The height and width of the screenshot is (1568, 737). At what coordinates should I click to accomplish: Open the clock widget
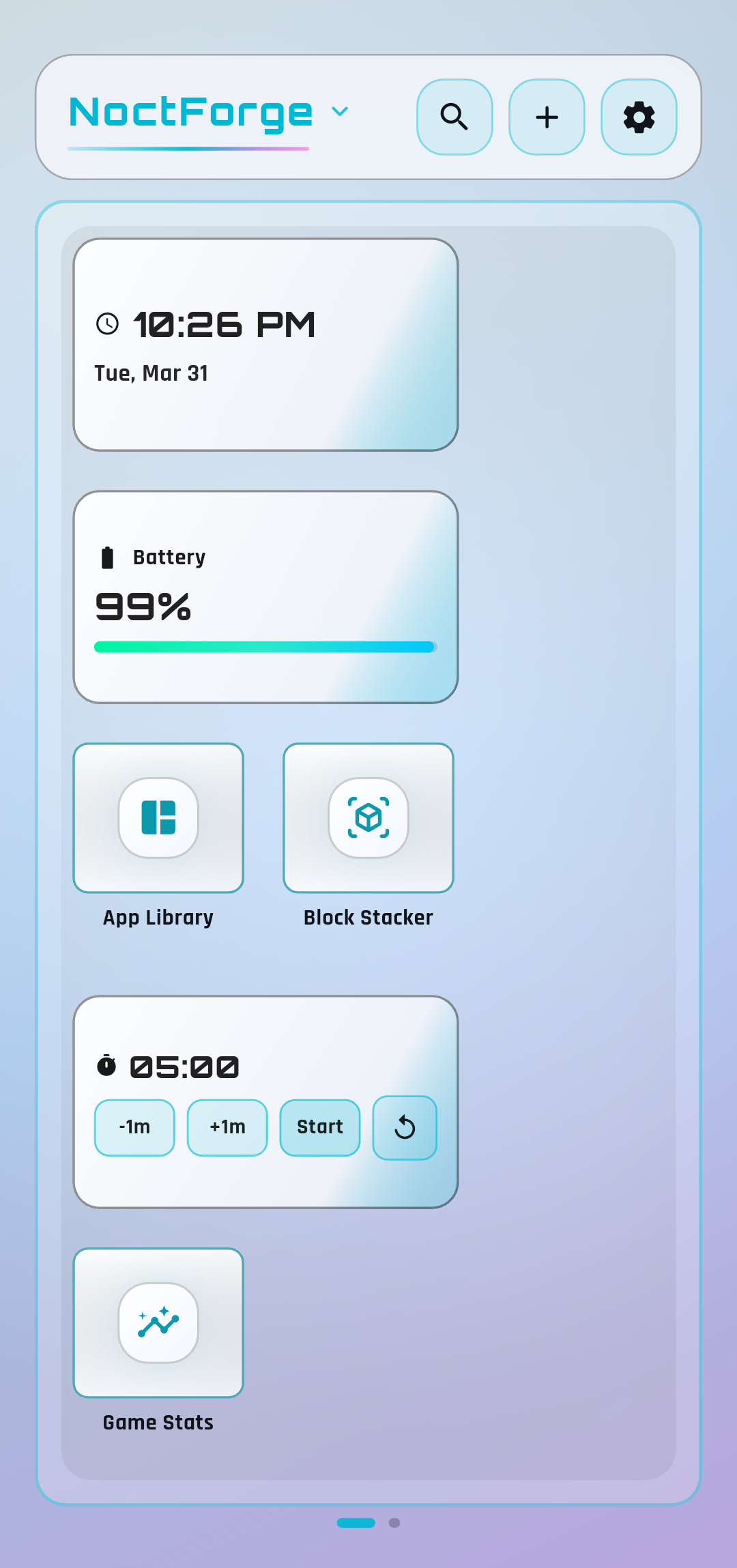(x=265, y=345)
